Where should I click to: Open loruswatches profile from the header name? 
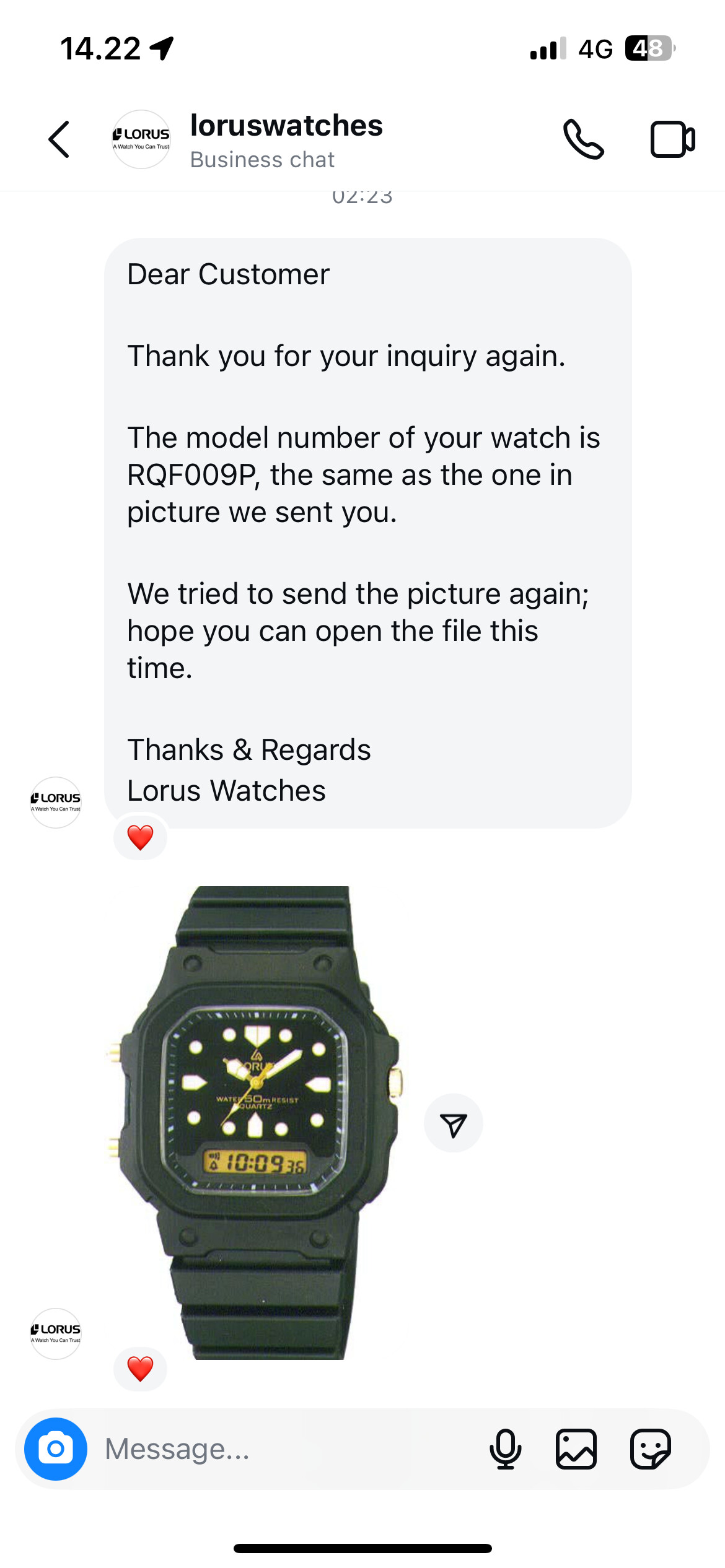tap(286, 126)
